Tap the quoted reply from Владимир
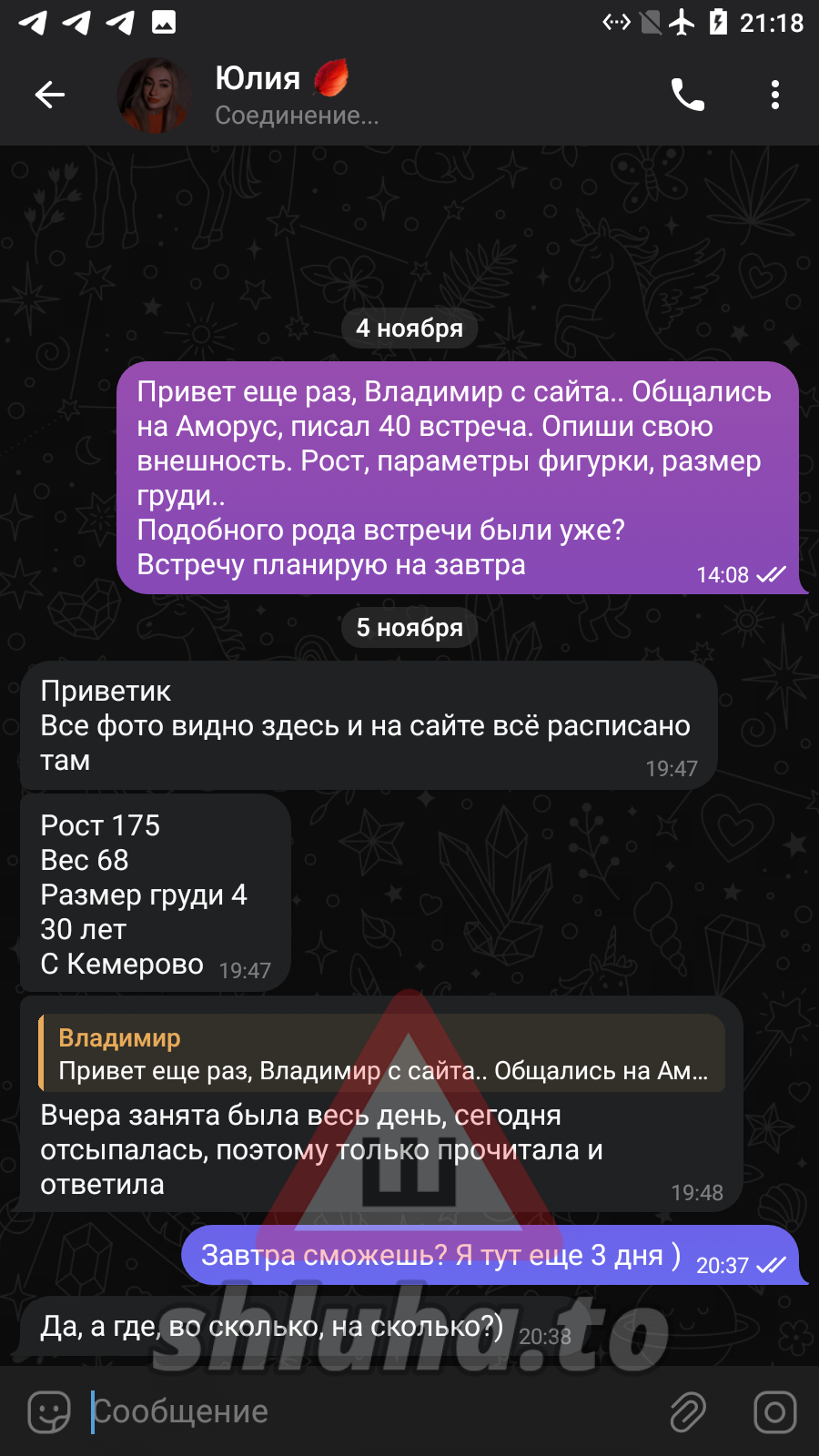This screenshot has width=819, height=1456. click(x=382, y=1054)
